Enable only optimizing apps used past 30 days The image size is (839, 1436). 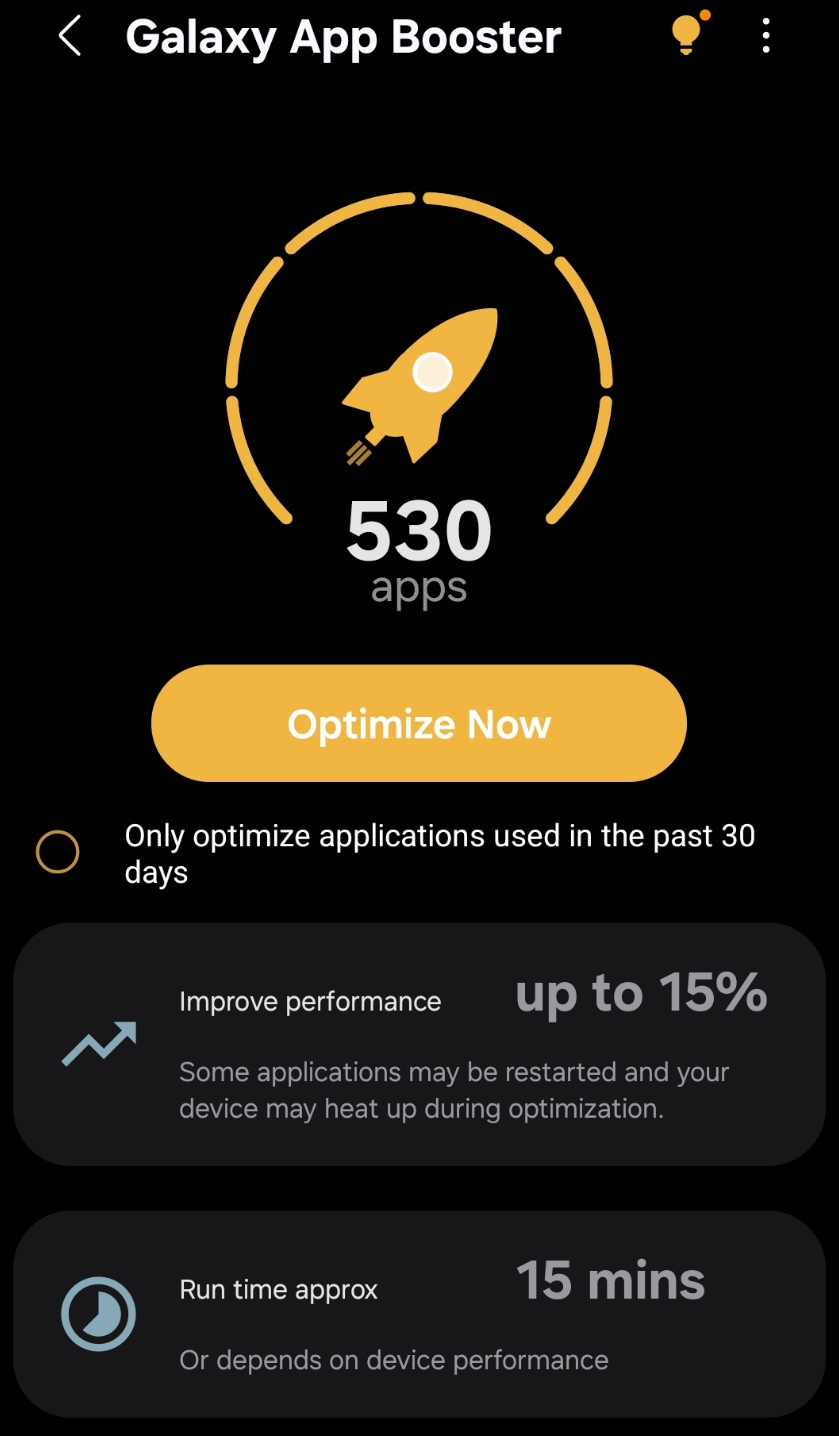pos(57,852)
